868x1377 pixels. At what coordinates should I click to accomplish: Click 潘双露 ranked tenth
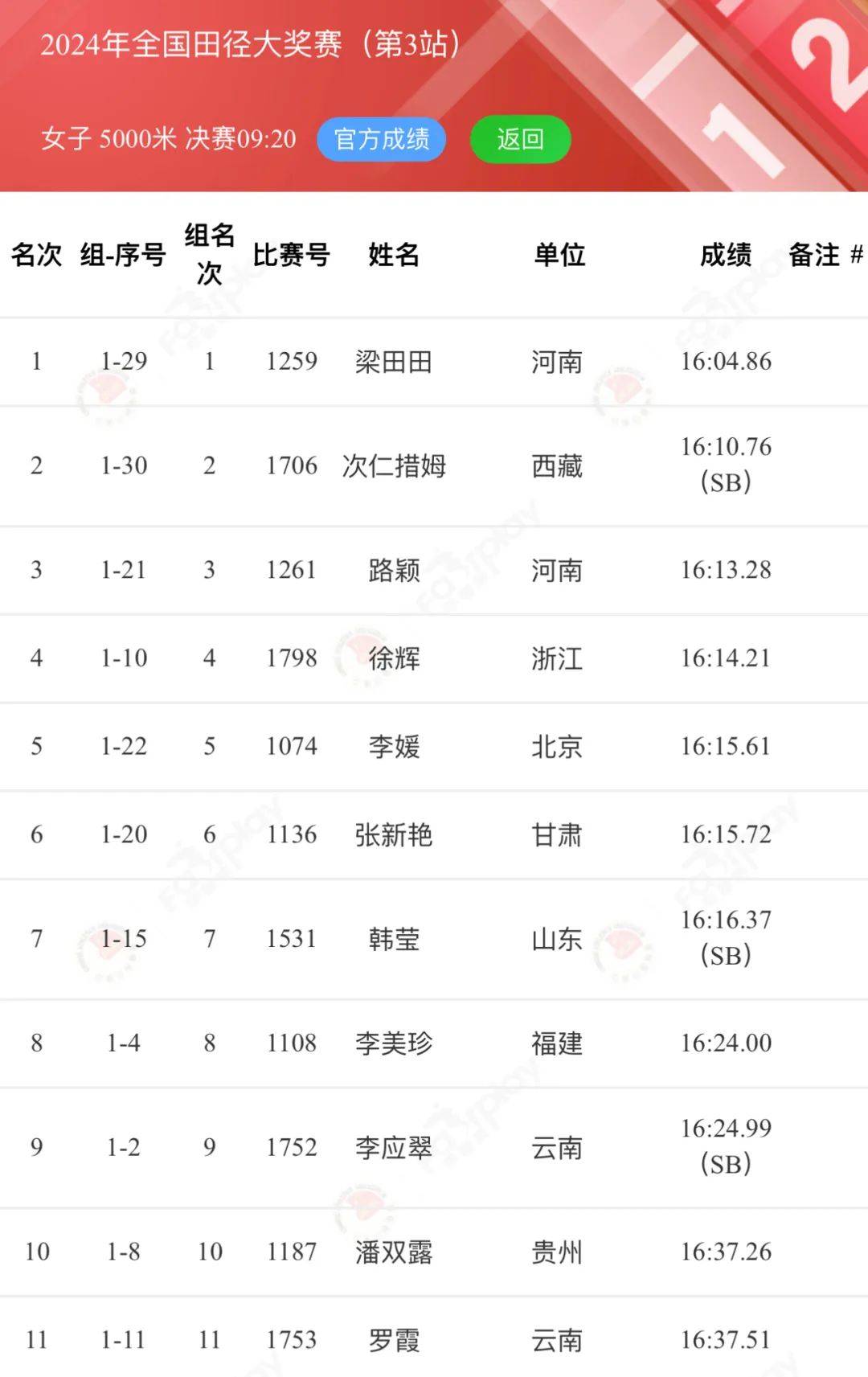(x=391, y=1252)
